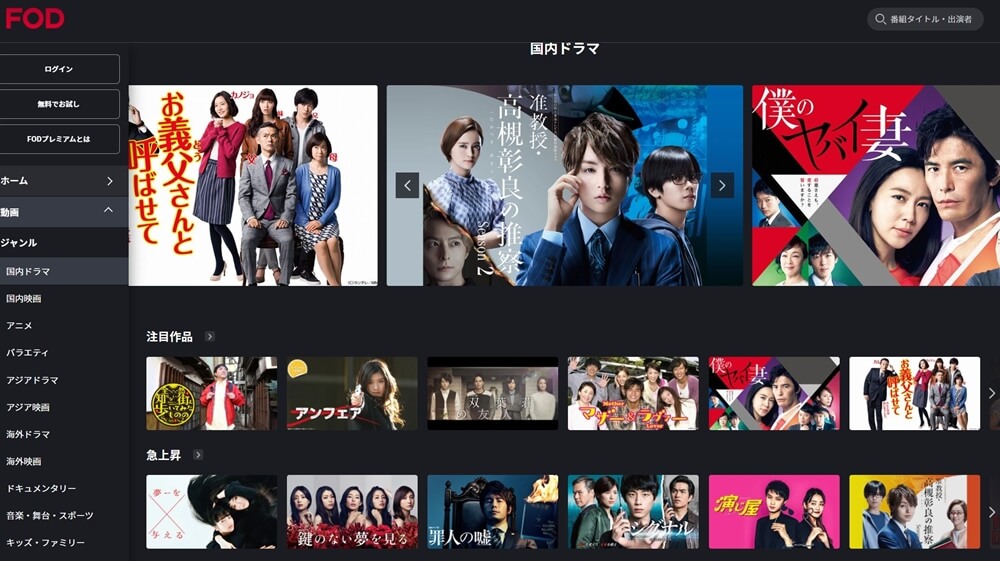This screenshot has height=561, width=1000.
Task: Go to アジアドラマ genre
Action: click(32, 380)
